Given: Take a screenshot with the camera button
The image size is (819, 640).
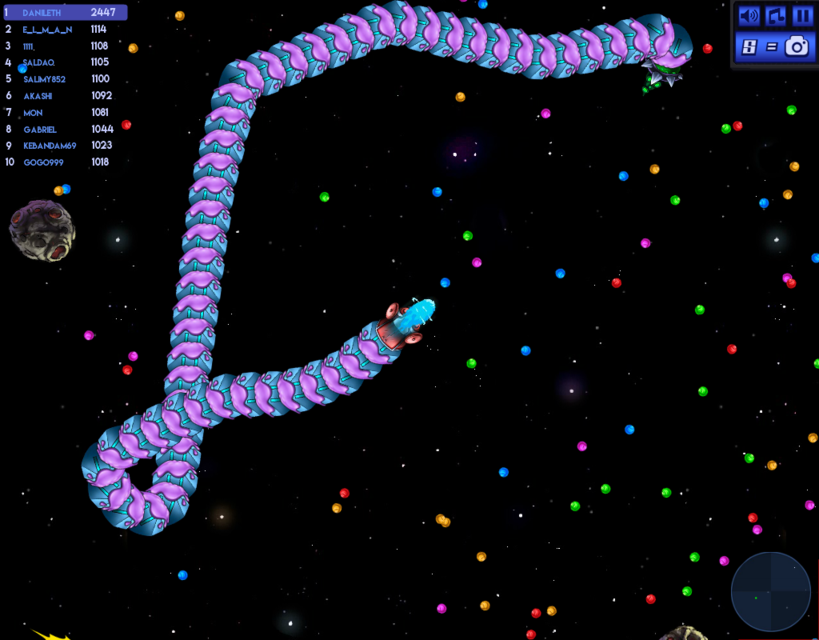Looking at the screenshot, I should click(x=796, y=46).
